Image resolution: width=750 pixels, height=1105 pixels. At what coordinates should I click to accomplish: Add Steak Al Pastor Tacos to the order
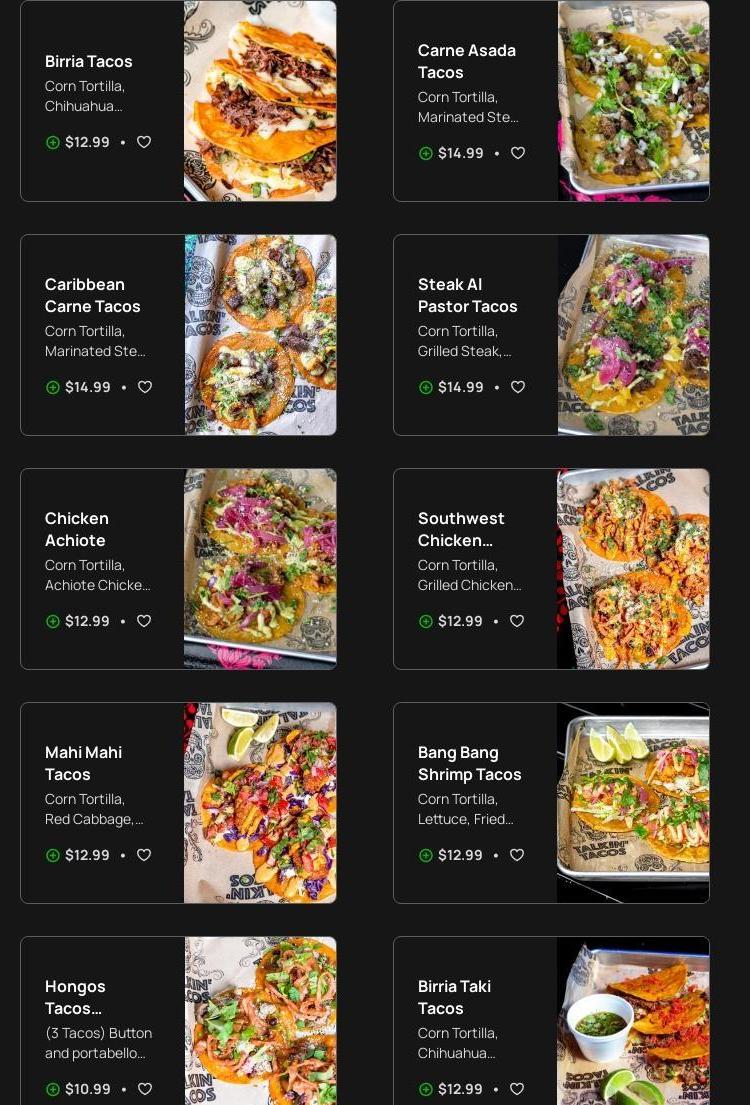(426, 387)
